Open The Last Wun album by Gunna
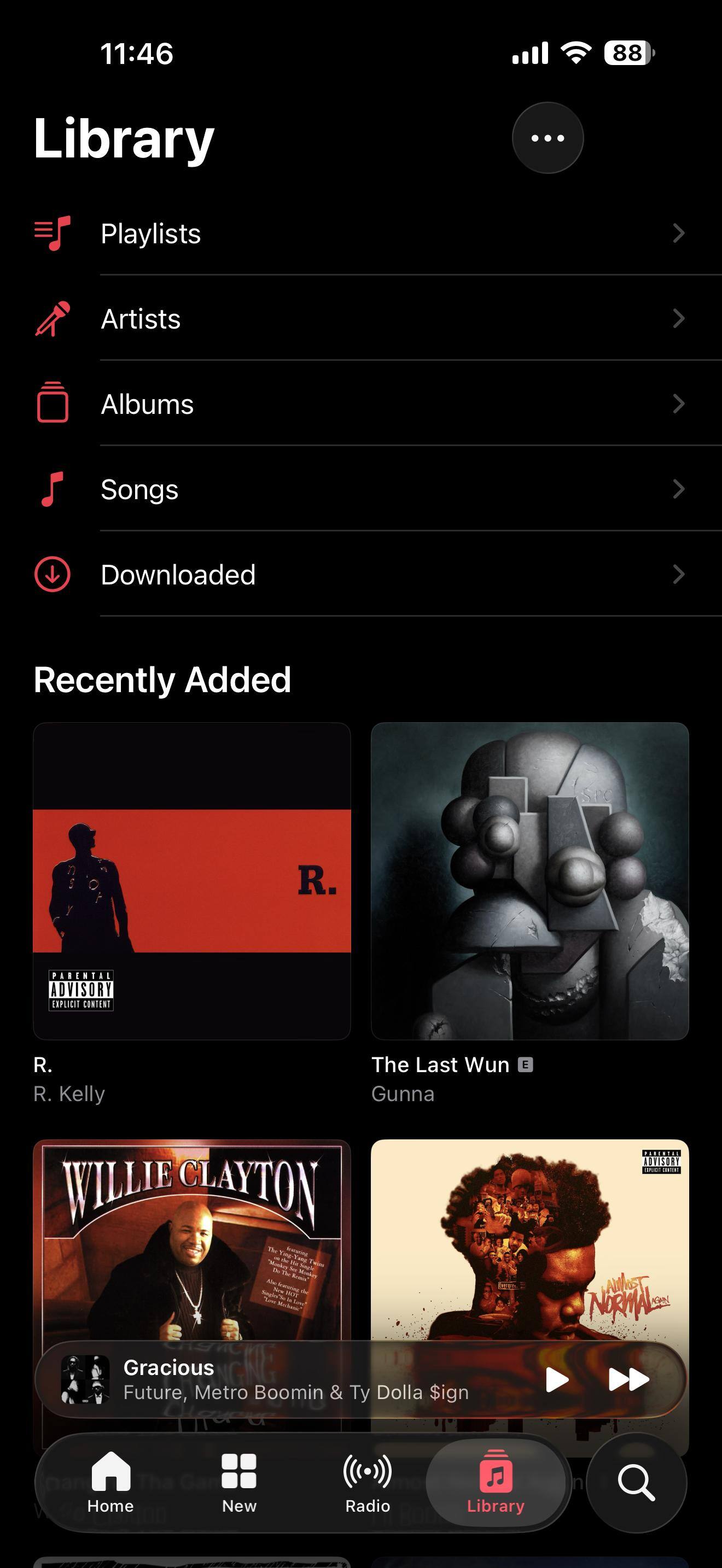This screenshot has height=1568, width=722. click(x=529, y=881)
